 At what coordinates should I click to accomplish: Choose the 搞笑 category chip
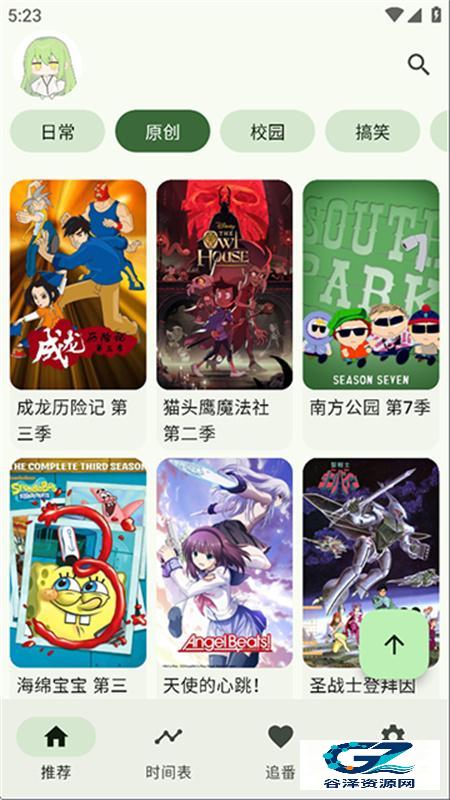(x=372, y=132)
